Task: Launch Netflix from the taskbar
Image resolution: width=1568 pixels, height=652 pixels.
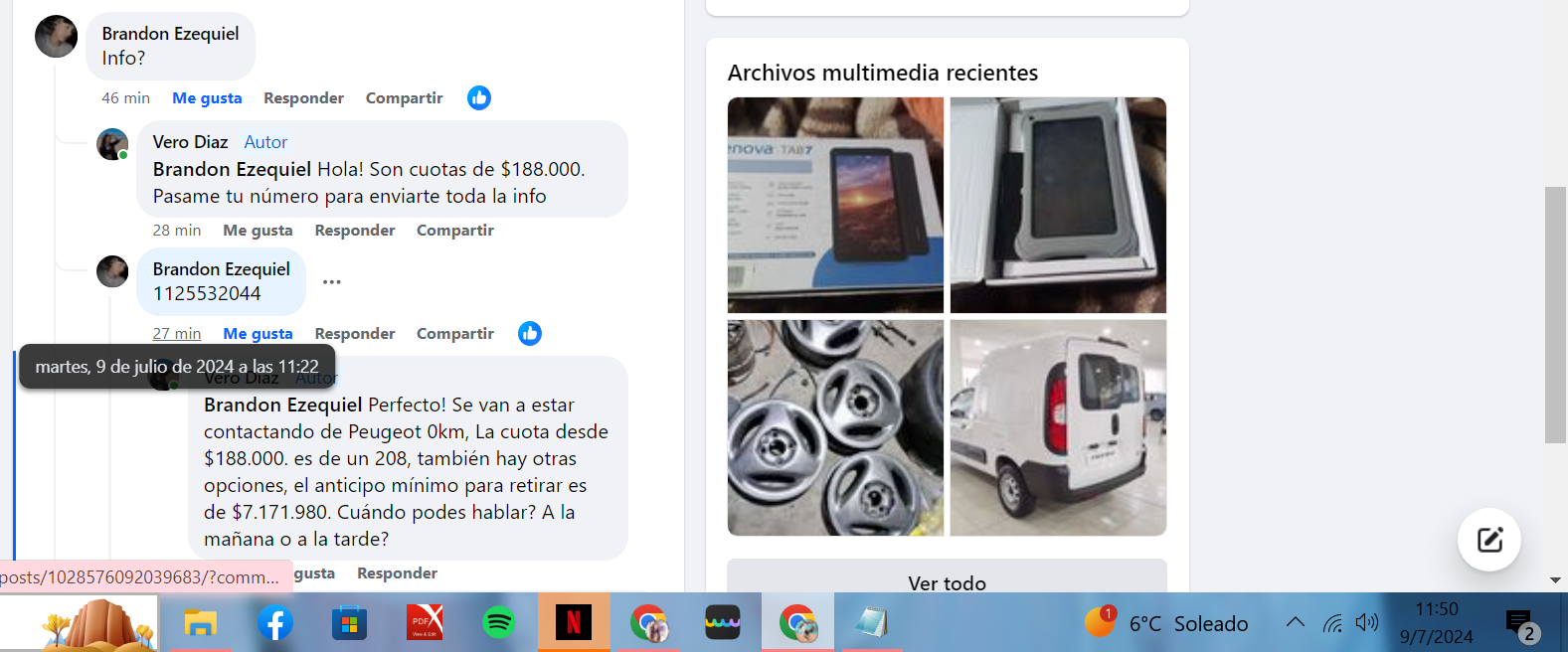Action: click(574, 623)
